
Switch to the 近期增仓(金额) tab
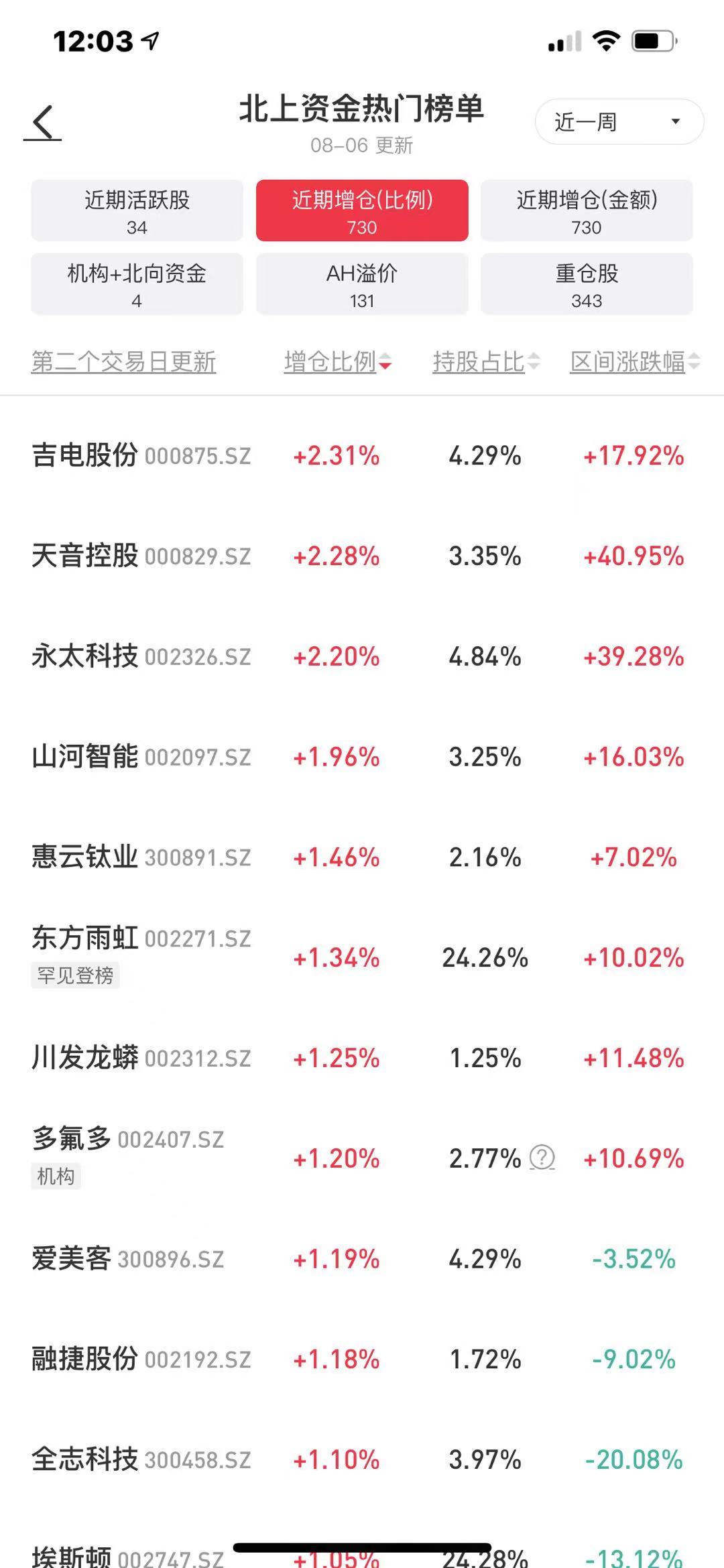click(587, 210)
